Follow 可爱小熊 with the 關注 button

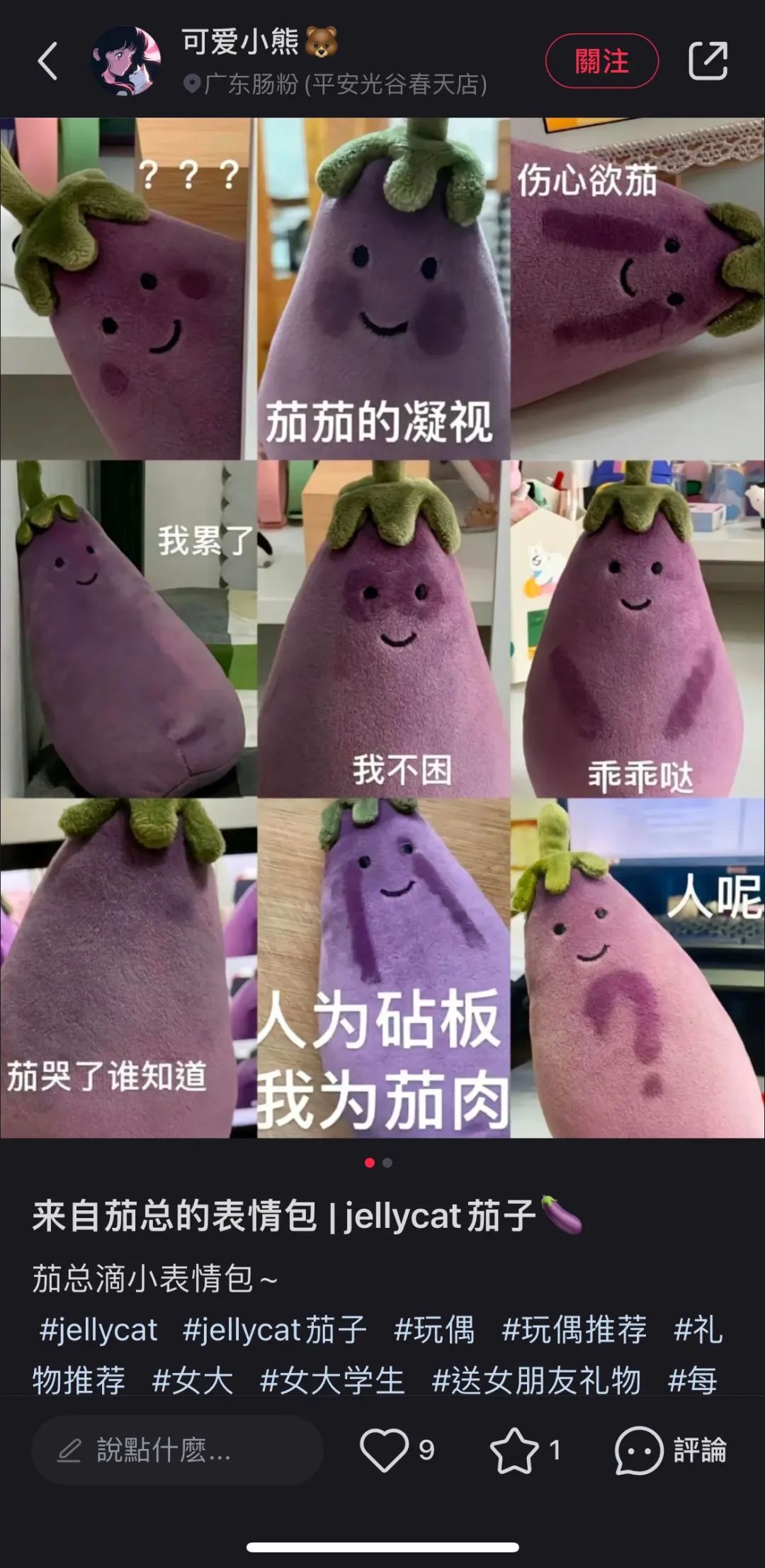coord(601,62)
